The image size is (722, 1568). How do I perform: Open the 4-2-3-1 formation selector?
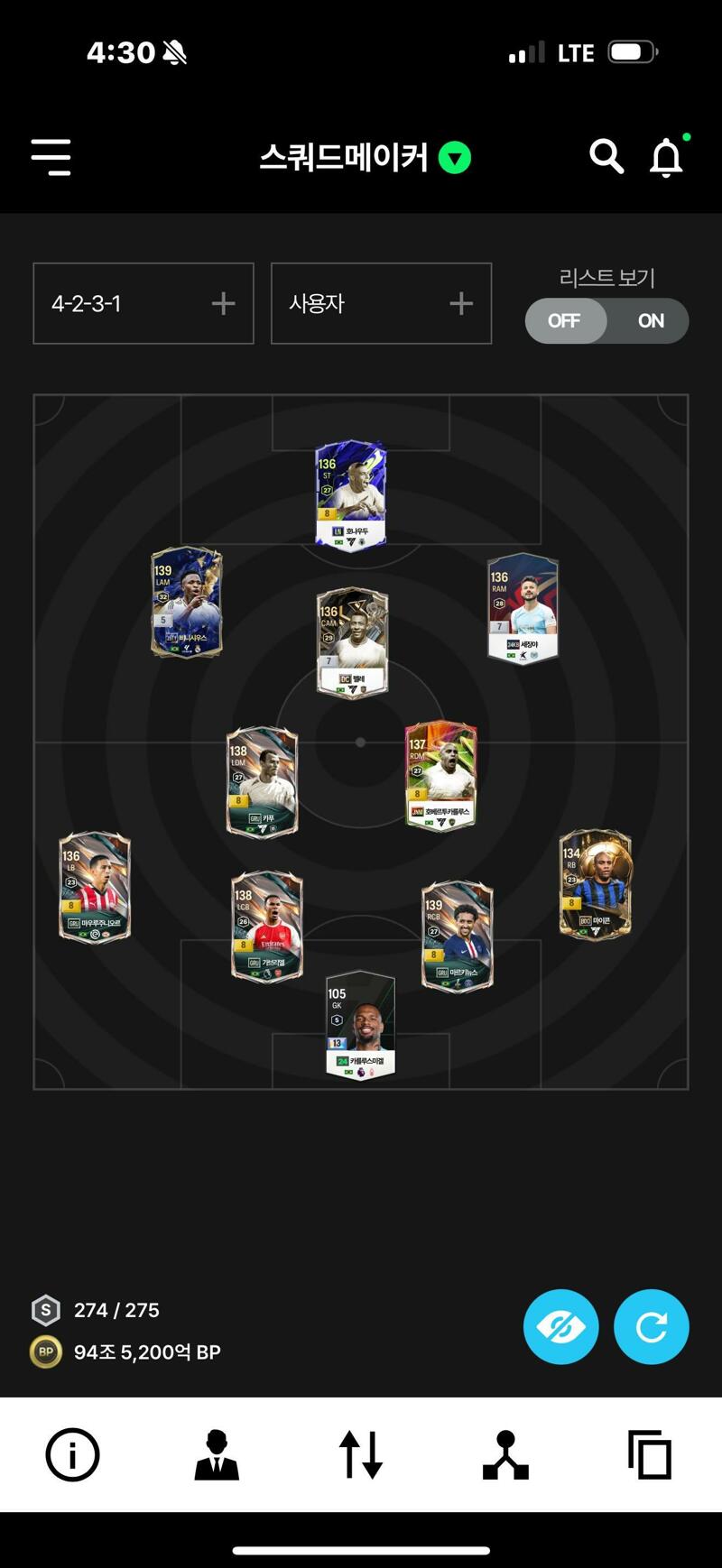point(143,303)
